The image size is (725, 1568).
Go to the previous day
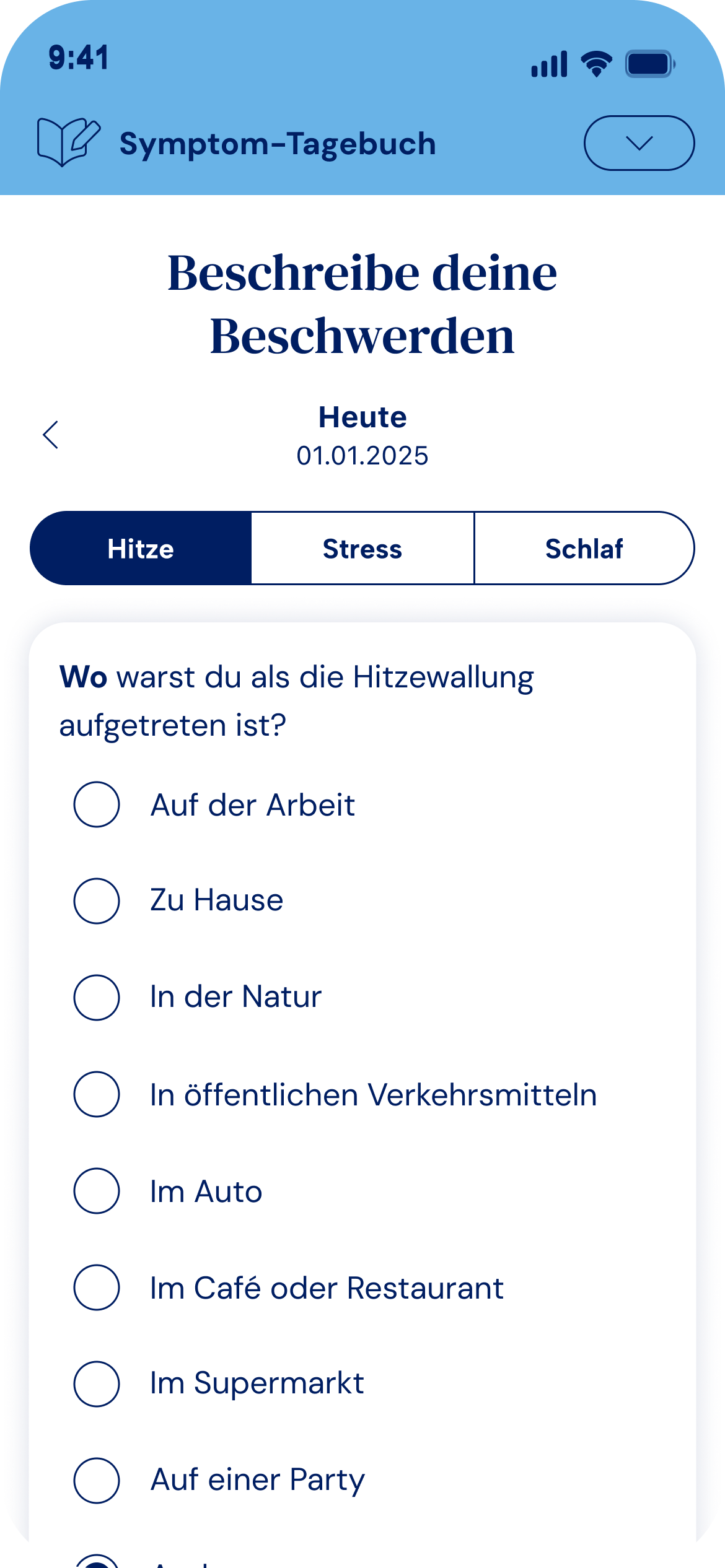(x=51, y=435)
